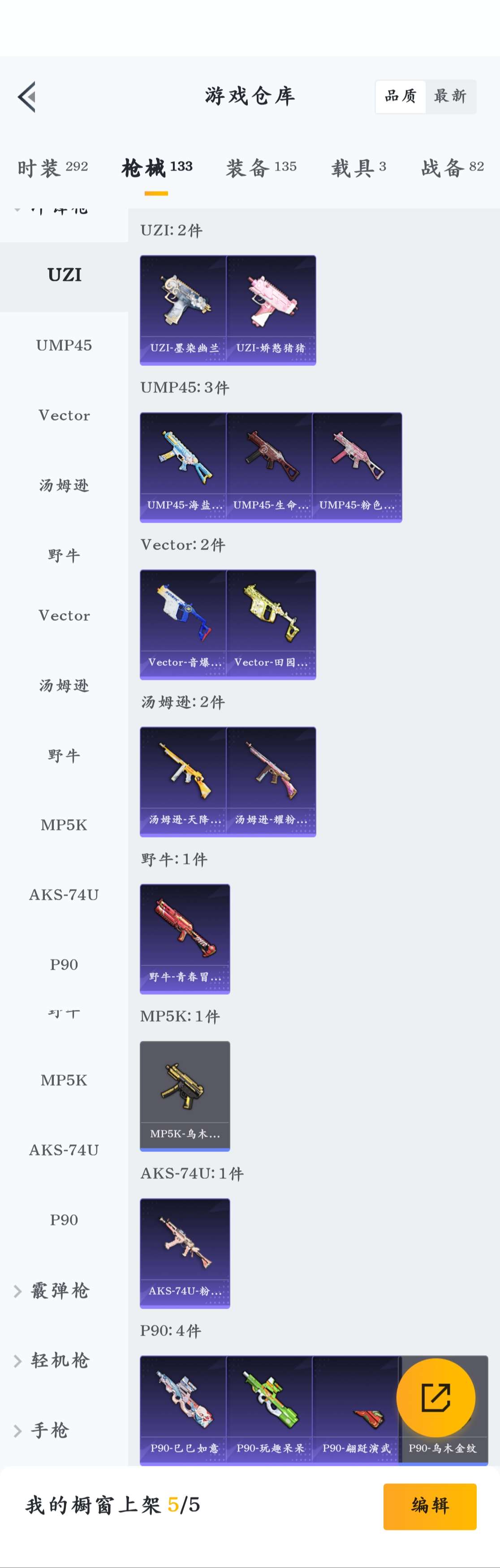
Task: Go back using the arrow icon
Action: [27, 96]
